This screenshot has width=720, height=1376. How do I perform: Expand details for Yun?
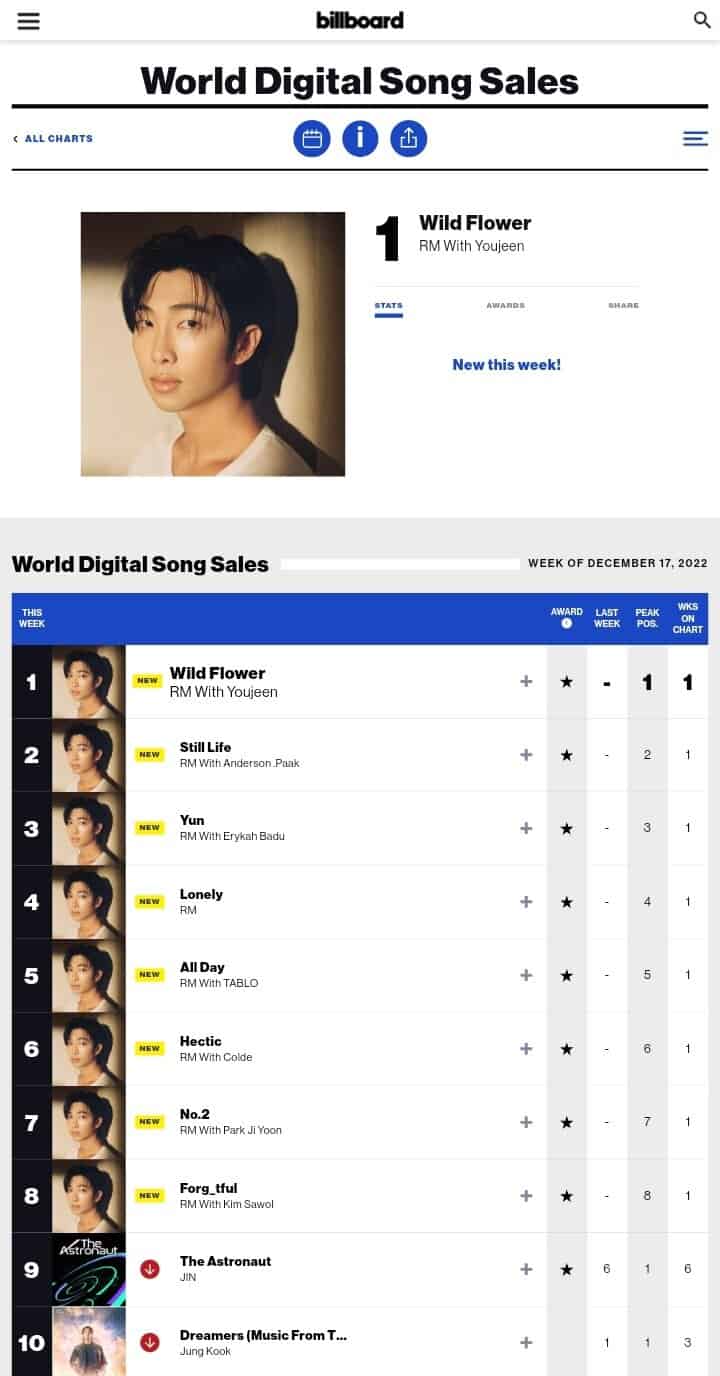[x=526, y=828]
